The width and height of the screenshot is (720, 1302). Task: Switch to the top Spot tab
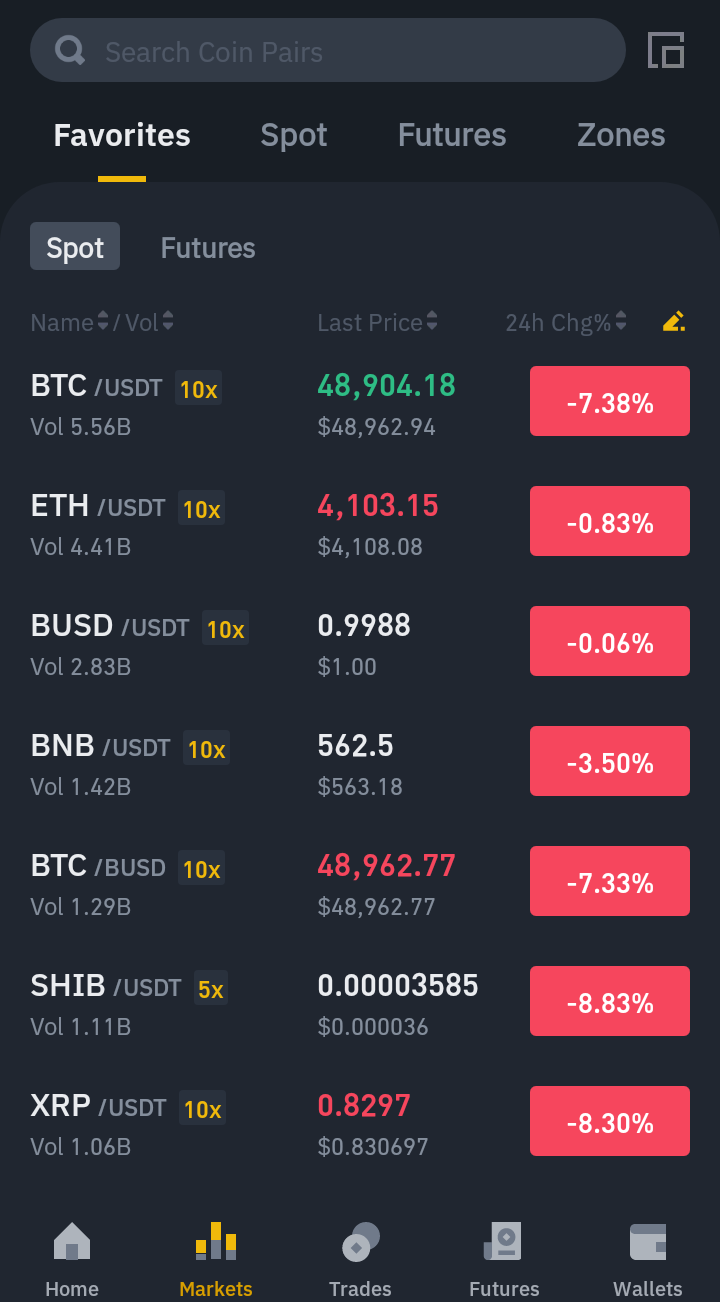pos(294,135)
